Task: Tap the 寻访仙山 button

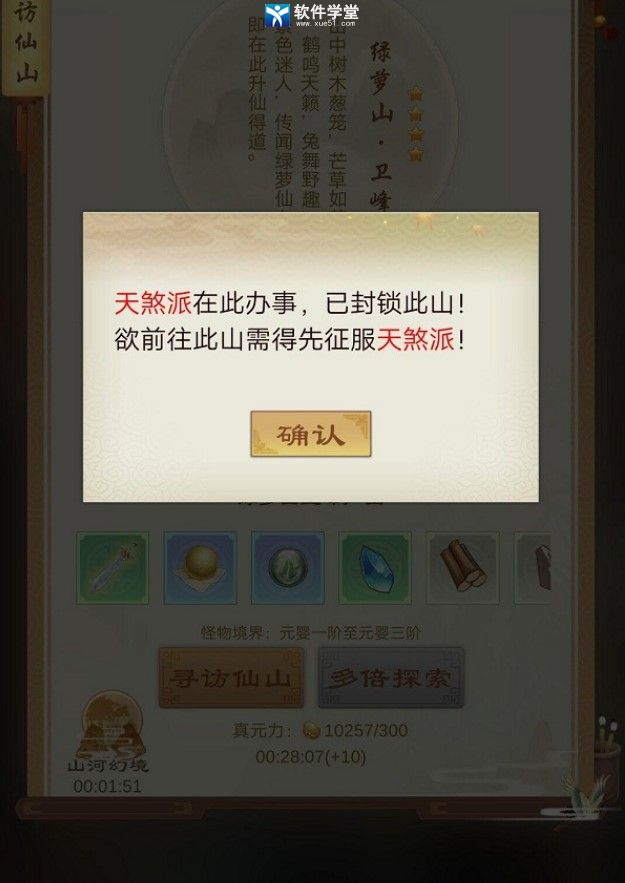Action: tap(231, 678)
